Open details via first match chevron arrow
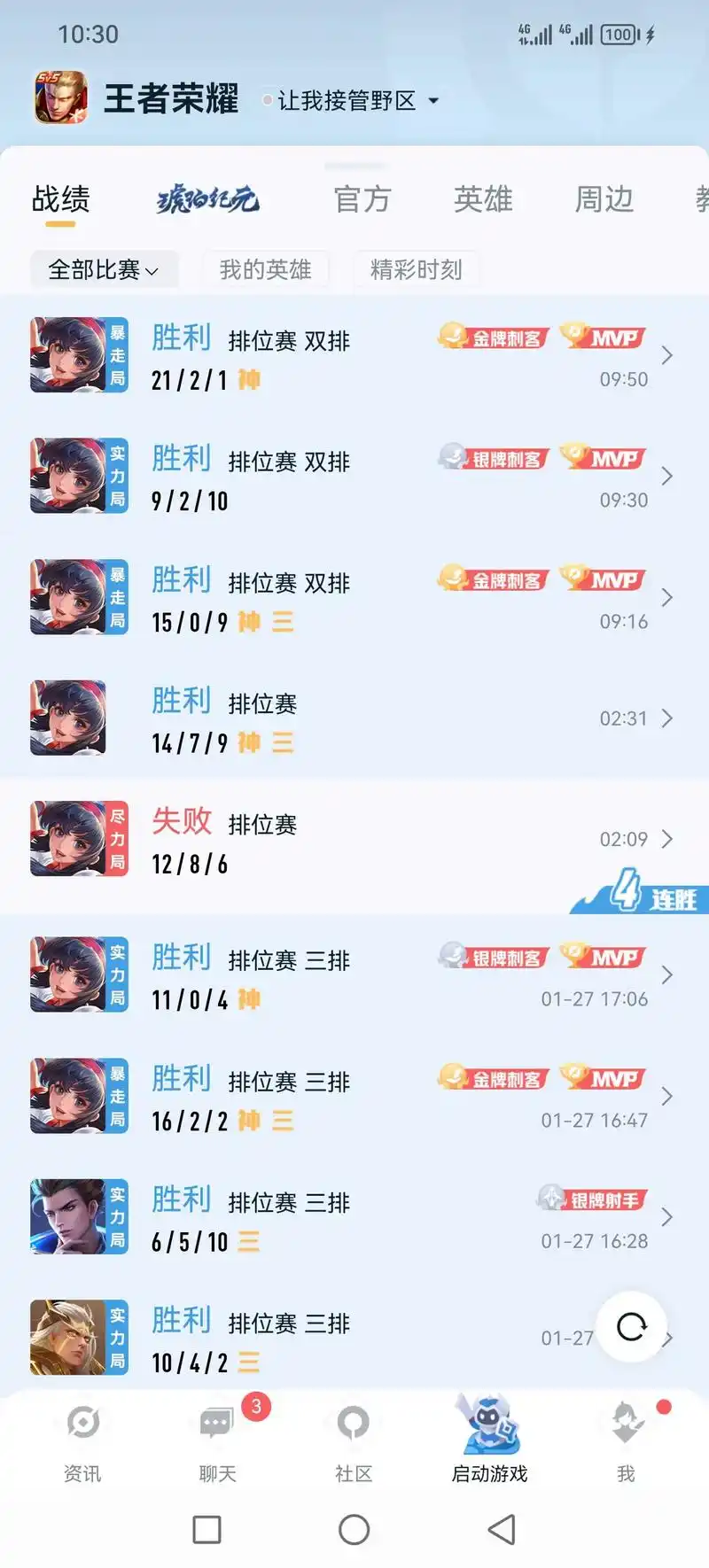709x1568 pixels. 667,354
